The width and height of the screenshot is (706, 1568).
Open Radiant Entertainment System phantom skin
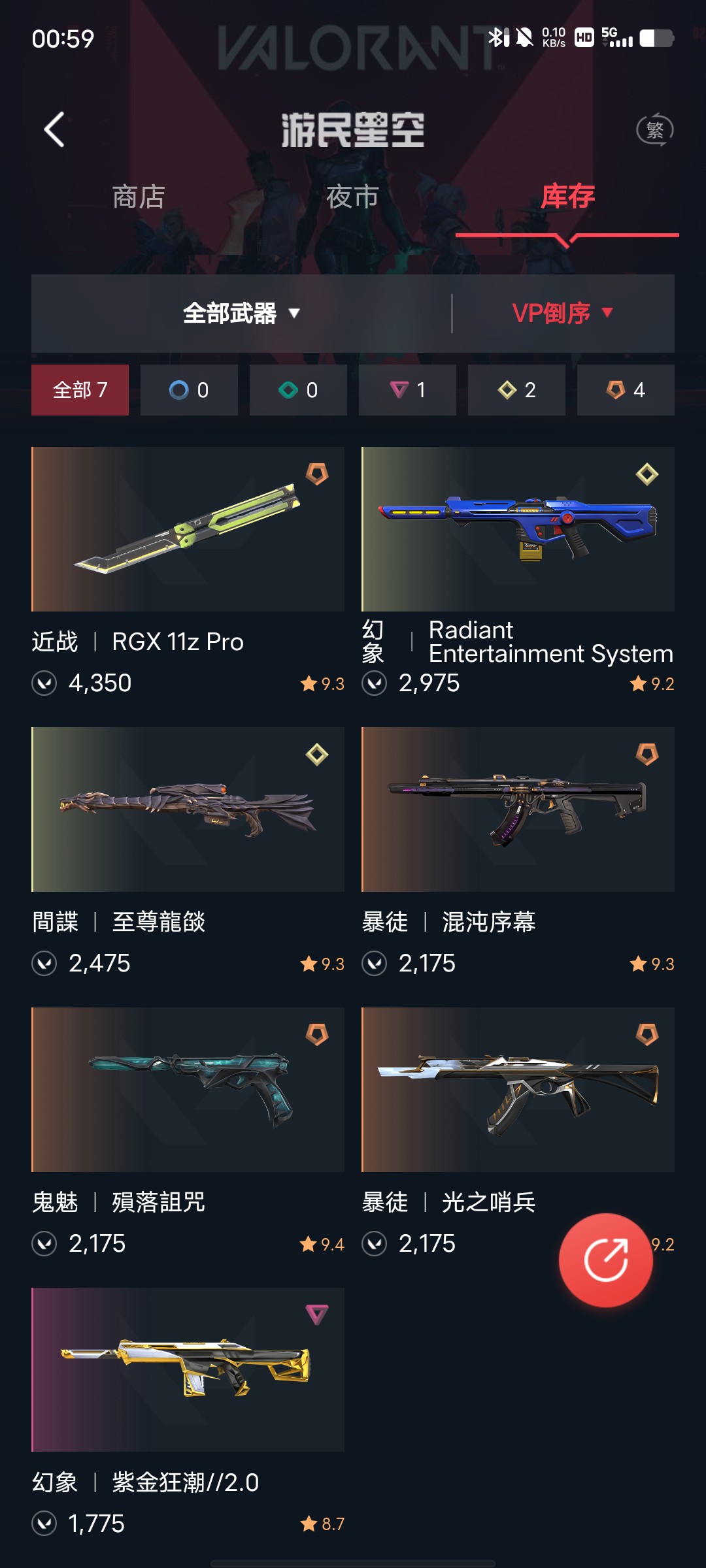[518, 529]
